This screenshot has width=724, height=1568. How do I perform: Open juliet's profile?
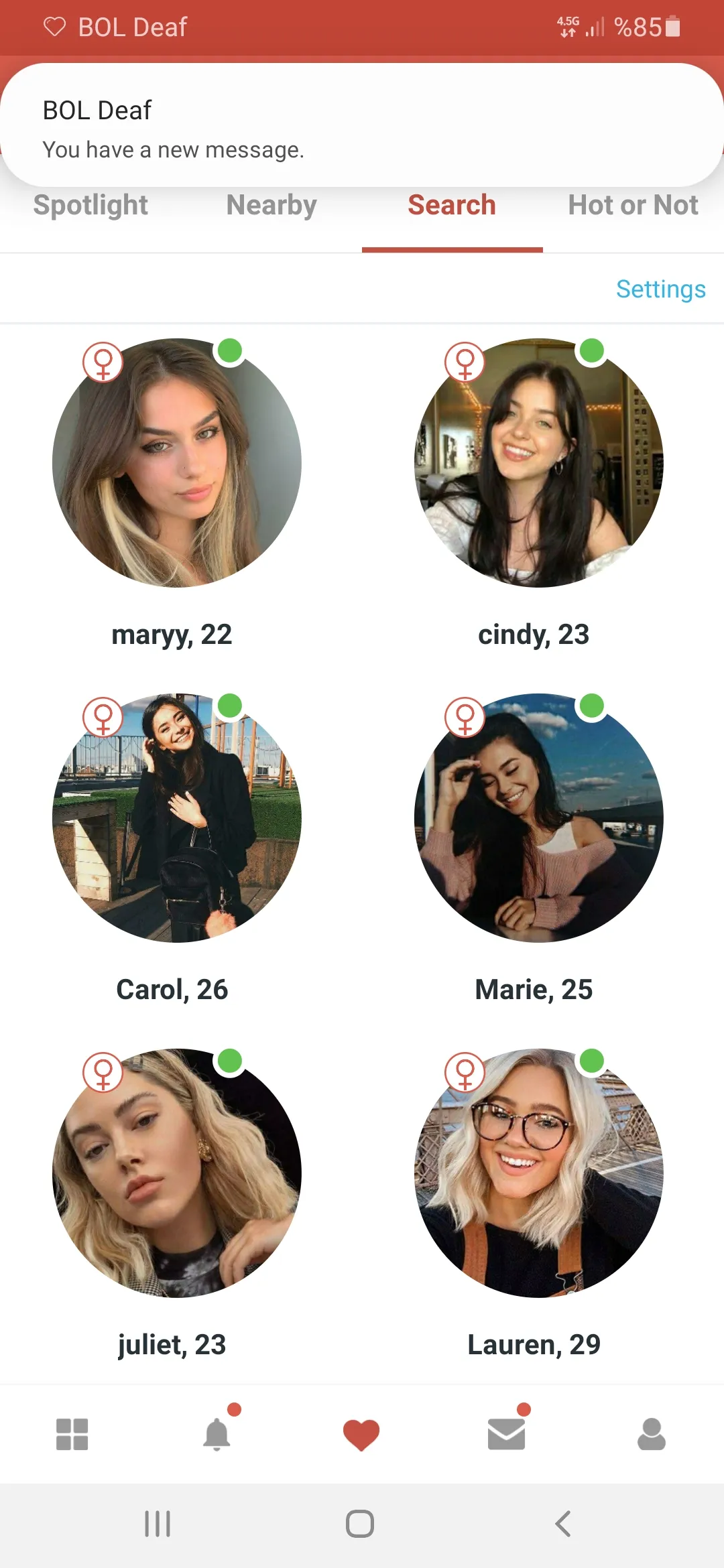(x=177, y=1173)
